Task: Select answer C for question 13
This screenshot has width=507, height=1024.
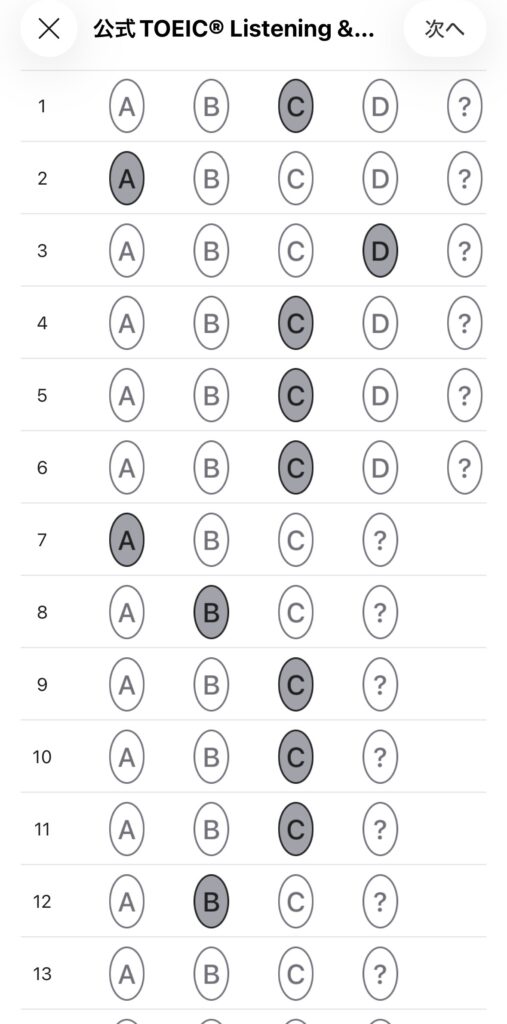Action: pyautogui.click(x=296, y=975)
